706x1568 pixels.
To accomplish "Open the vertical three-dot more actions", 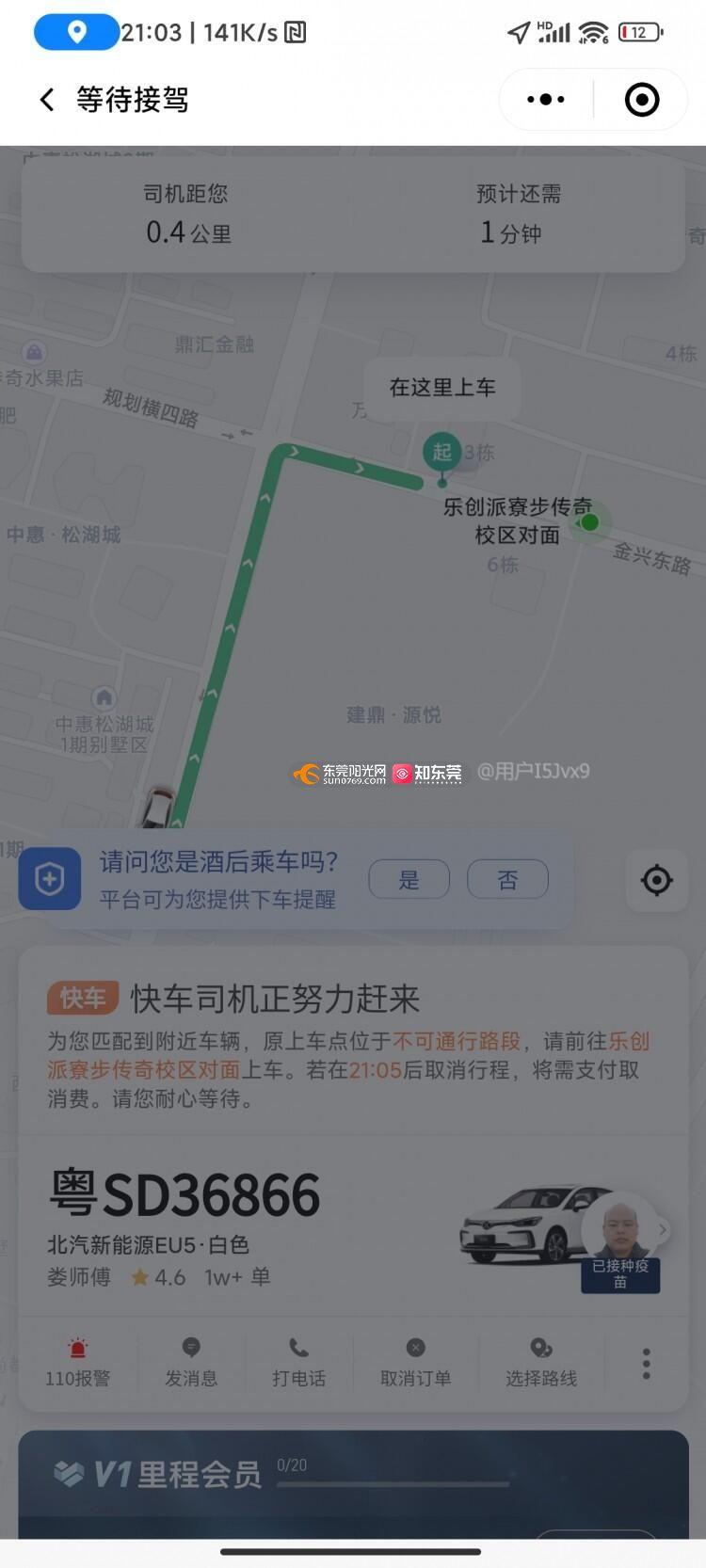I will click(646, 1363).
